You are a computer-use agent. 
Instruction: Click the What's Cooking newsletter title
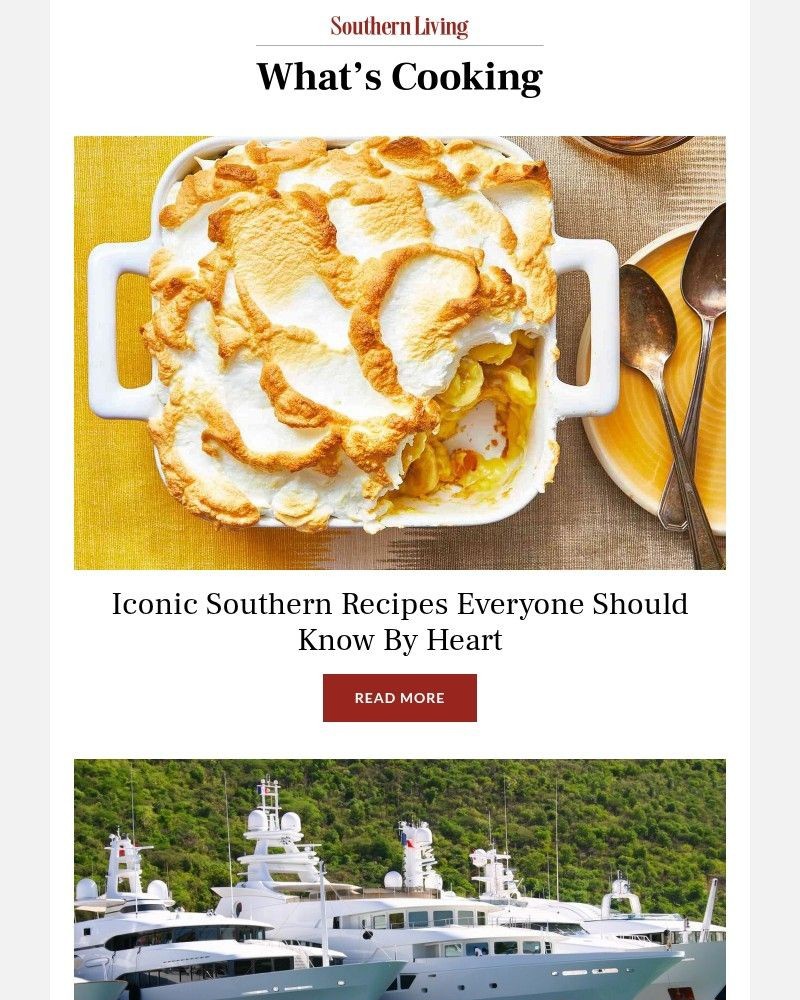[400, 76]
